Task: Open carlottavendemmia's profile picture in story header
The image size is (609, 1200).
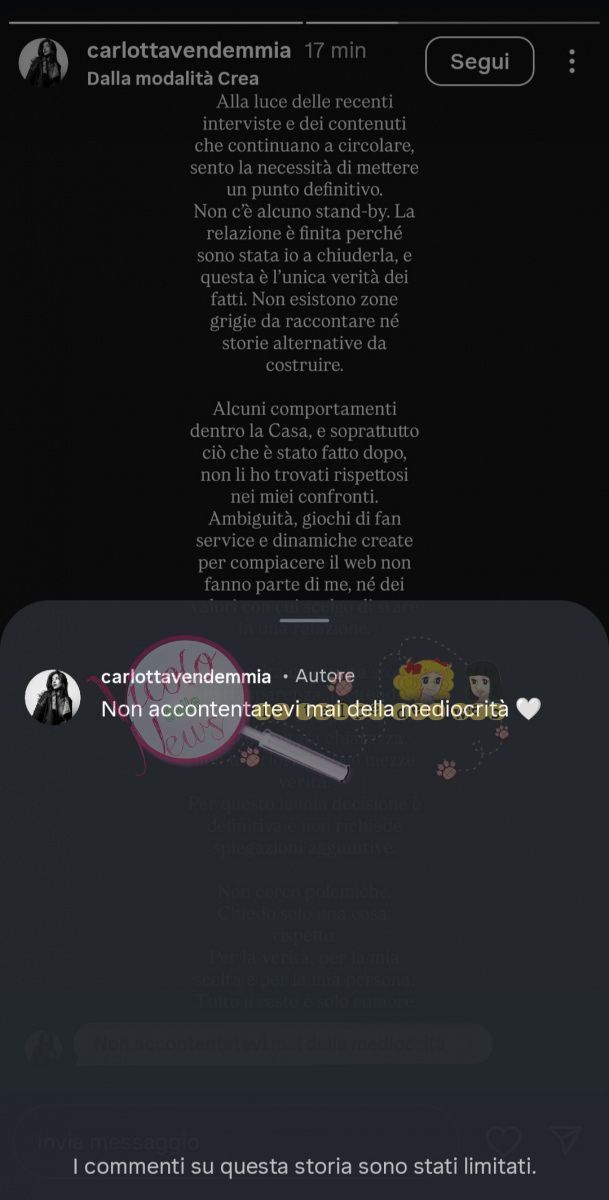Action: click(43, 62)
